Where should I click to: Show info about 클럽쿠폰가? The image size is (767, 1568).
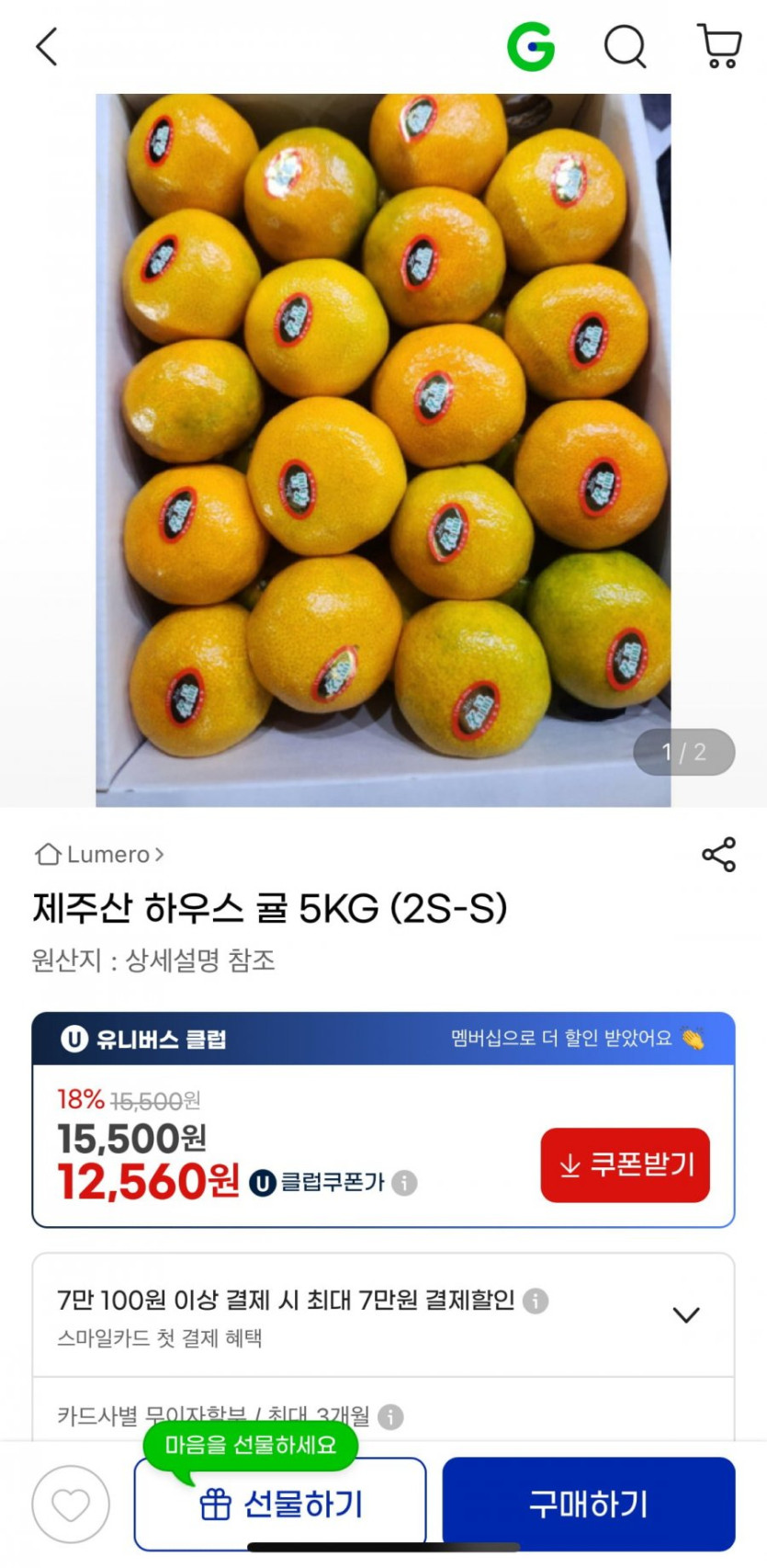(404, 1183)
